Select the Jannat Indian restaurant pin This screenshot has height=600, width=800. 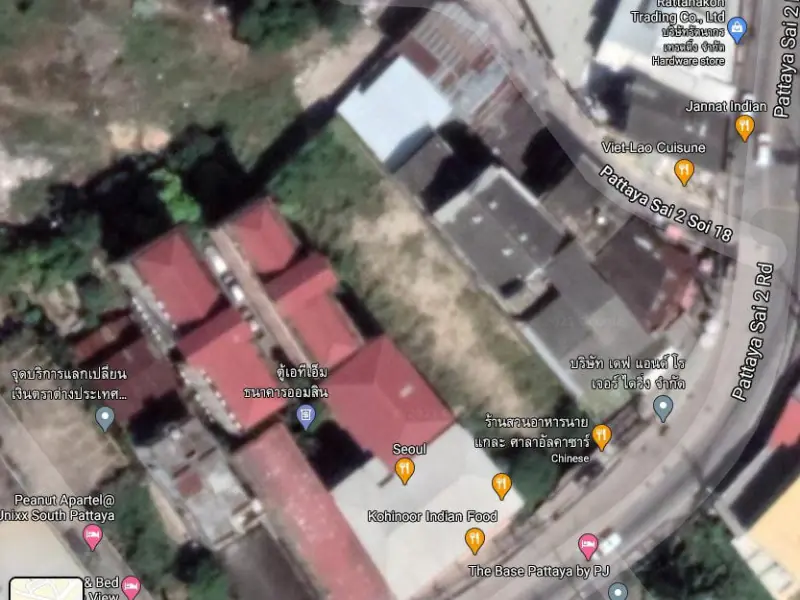click(x=744, y=127)
